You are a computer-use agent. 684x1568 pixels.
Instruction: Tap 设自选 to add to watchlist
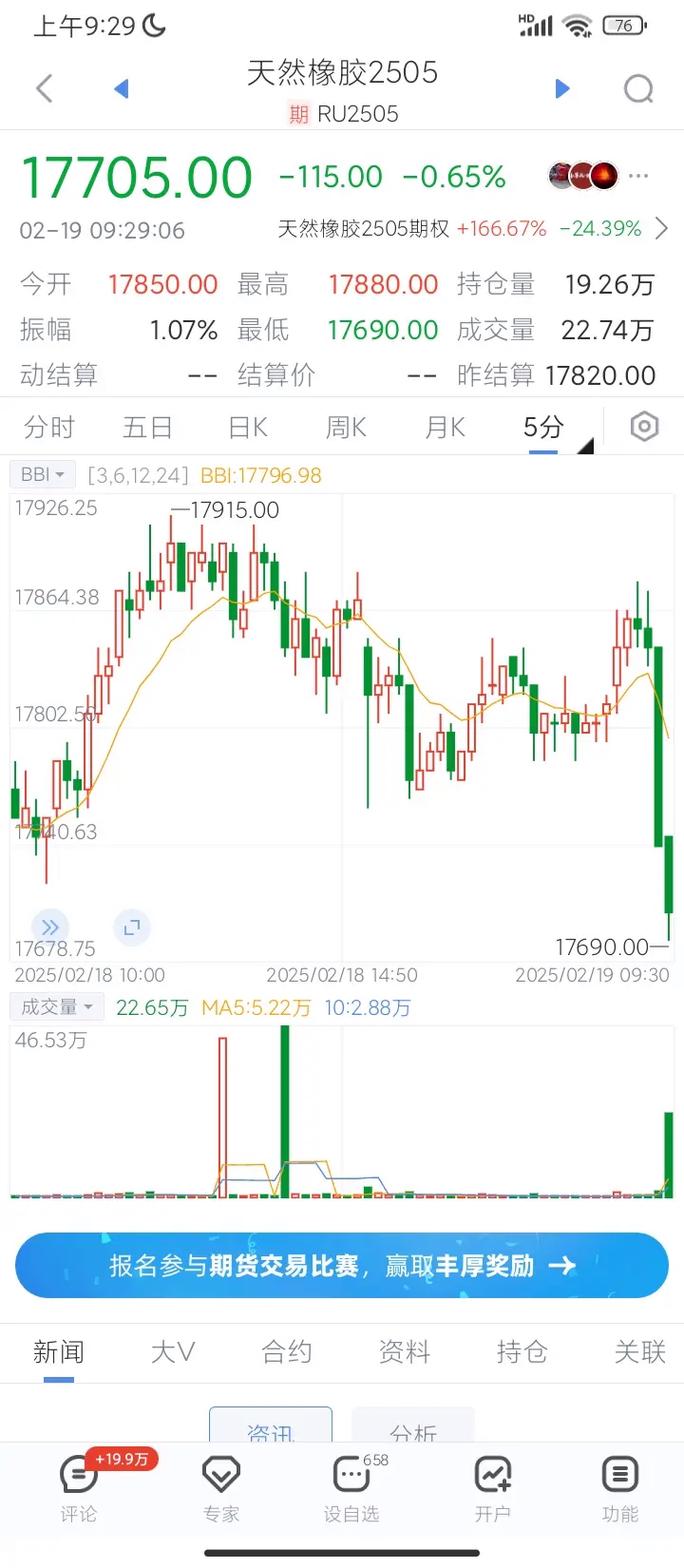tap(351, 1486)
